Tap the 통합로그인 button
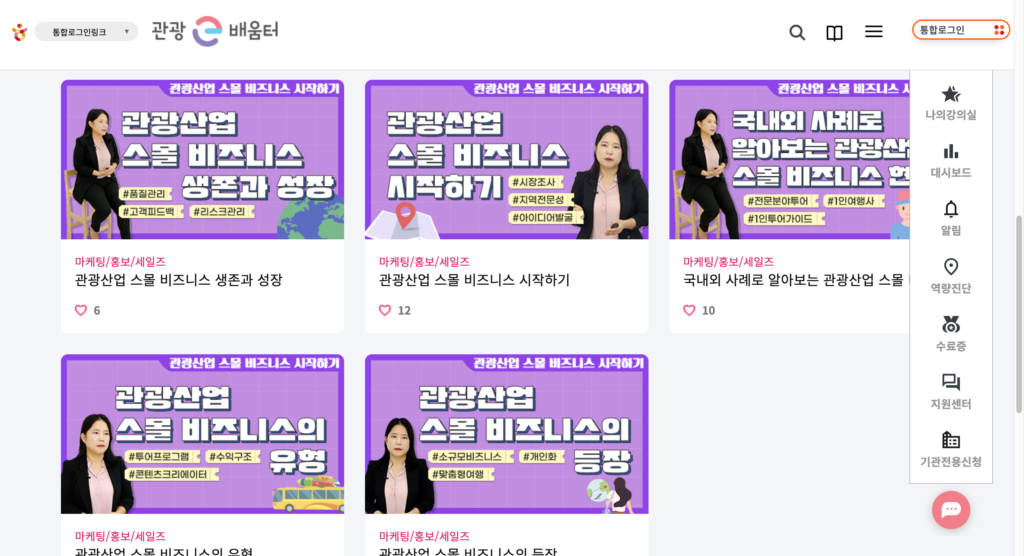Image resolution: width=1024 pixels, height=556 pixels. pos(960,30)
